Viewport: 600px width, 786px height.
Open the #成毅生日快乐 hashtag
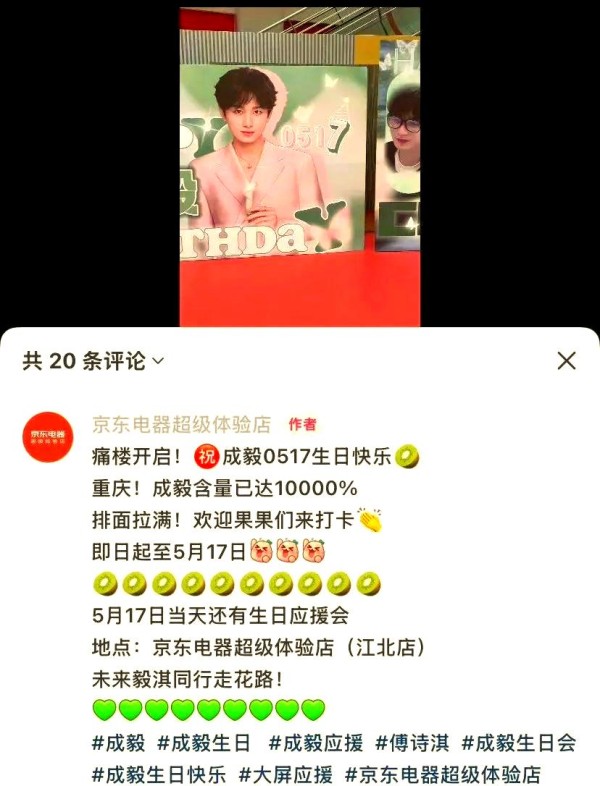click(158, 774)
